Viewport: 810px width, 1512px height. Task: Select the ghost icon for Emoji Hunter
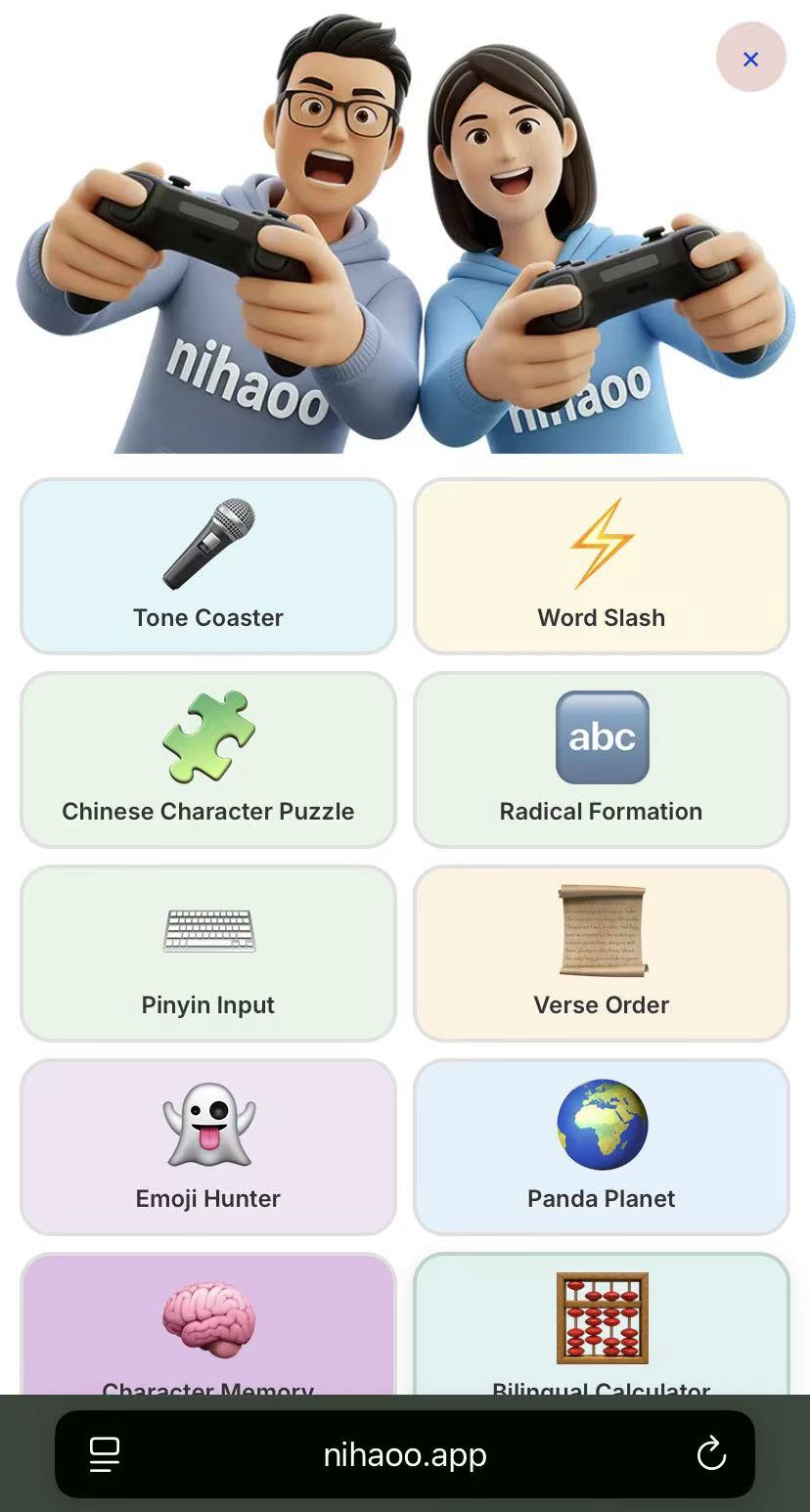click(x=207, y=1122)
